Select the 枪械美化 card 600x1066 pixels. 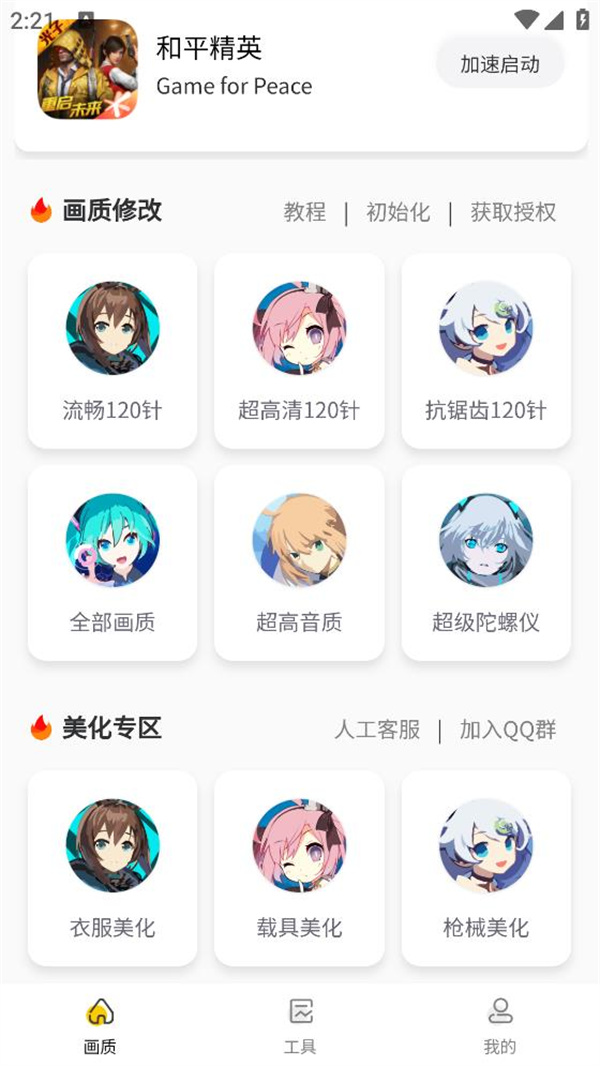pos(486,868)
